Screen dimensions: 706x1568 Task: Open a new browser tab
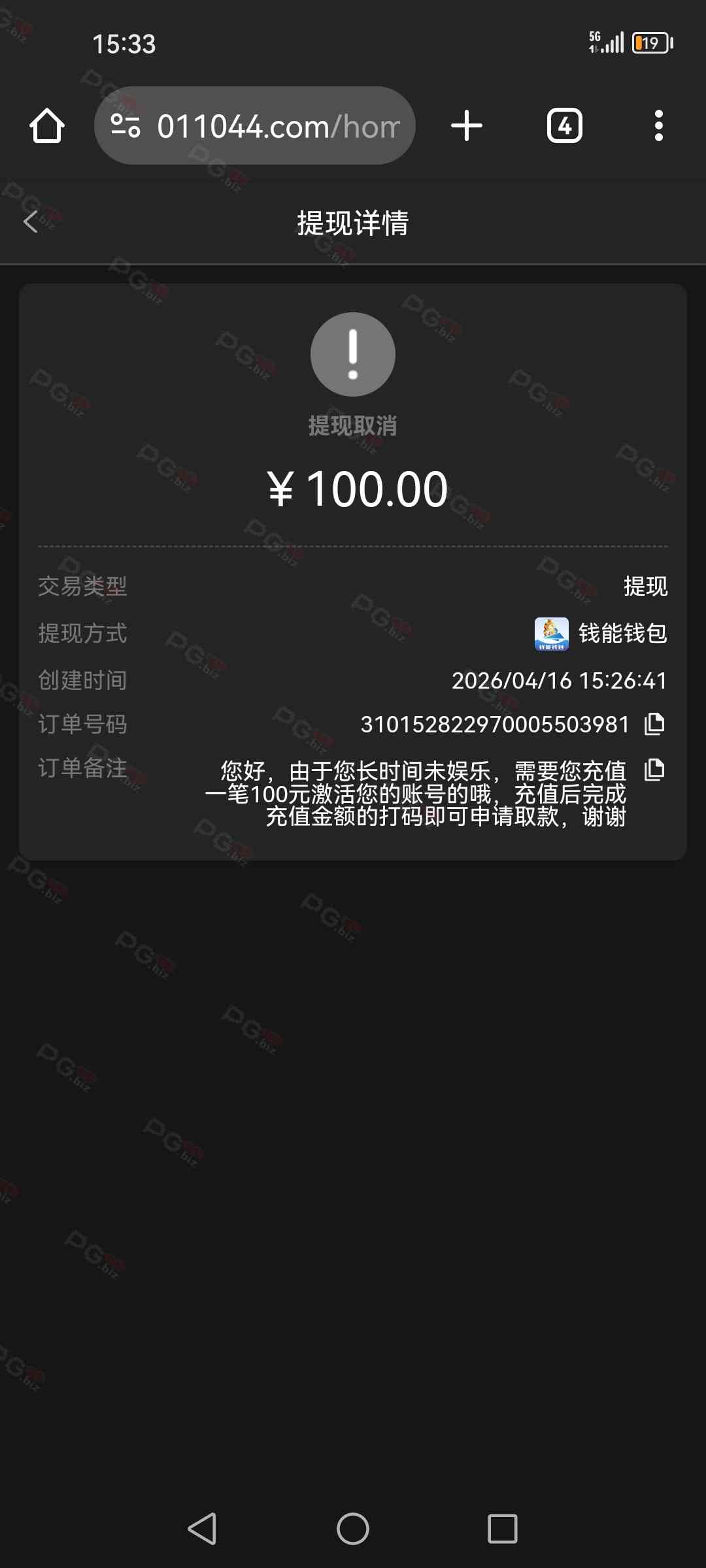click(x=467, y=125)
